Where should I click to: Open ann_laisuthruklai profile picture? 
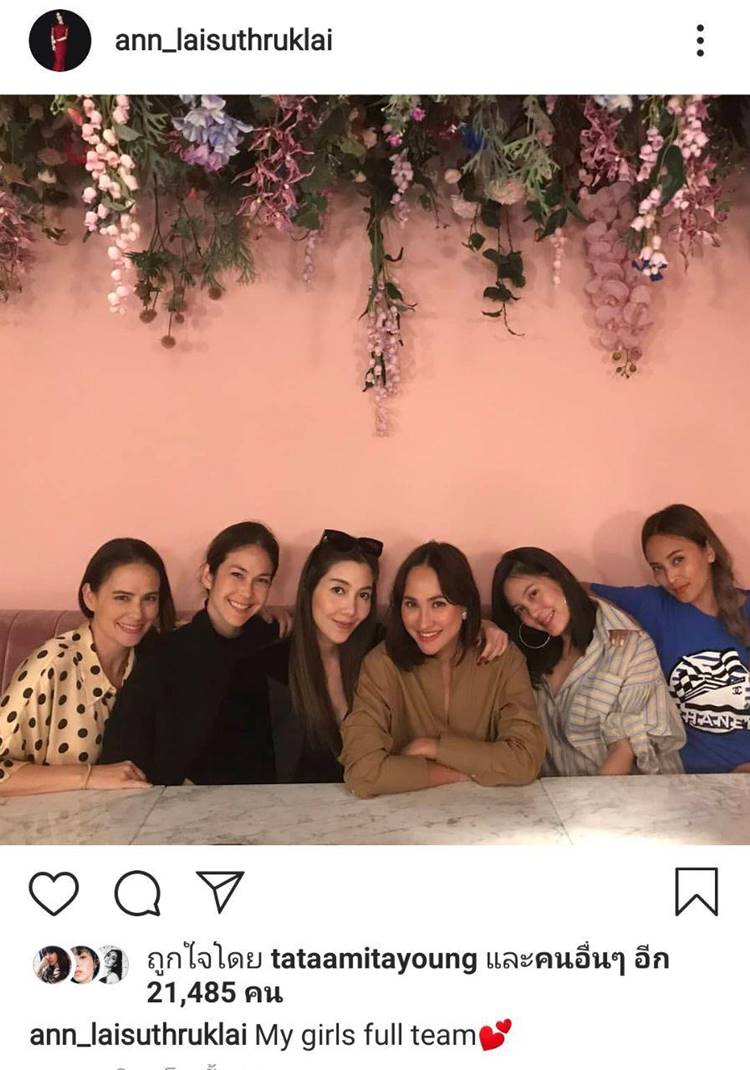60,41
